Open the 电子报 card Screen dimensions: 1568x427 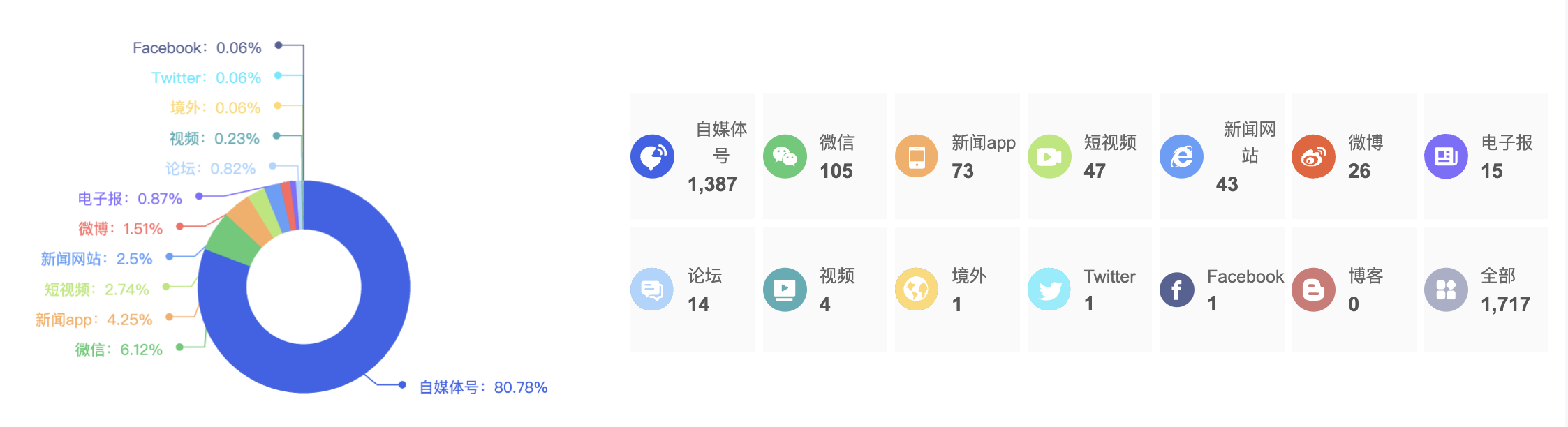point(1486,156)
